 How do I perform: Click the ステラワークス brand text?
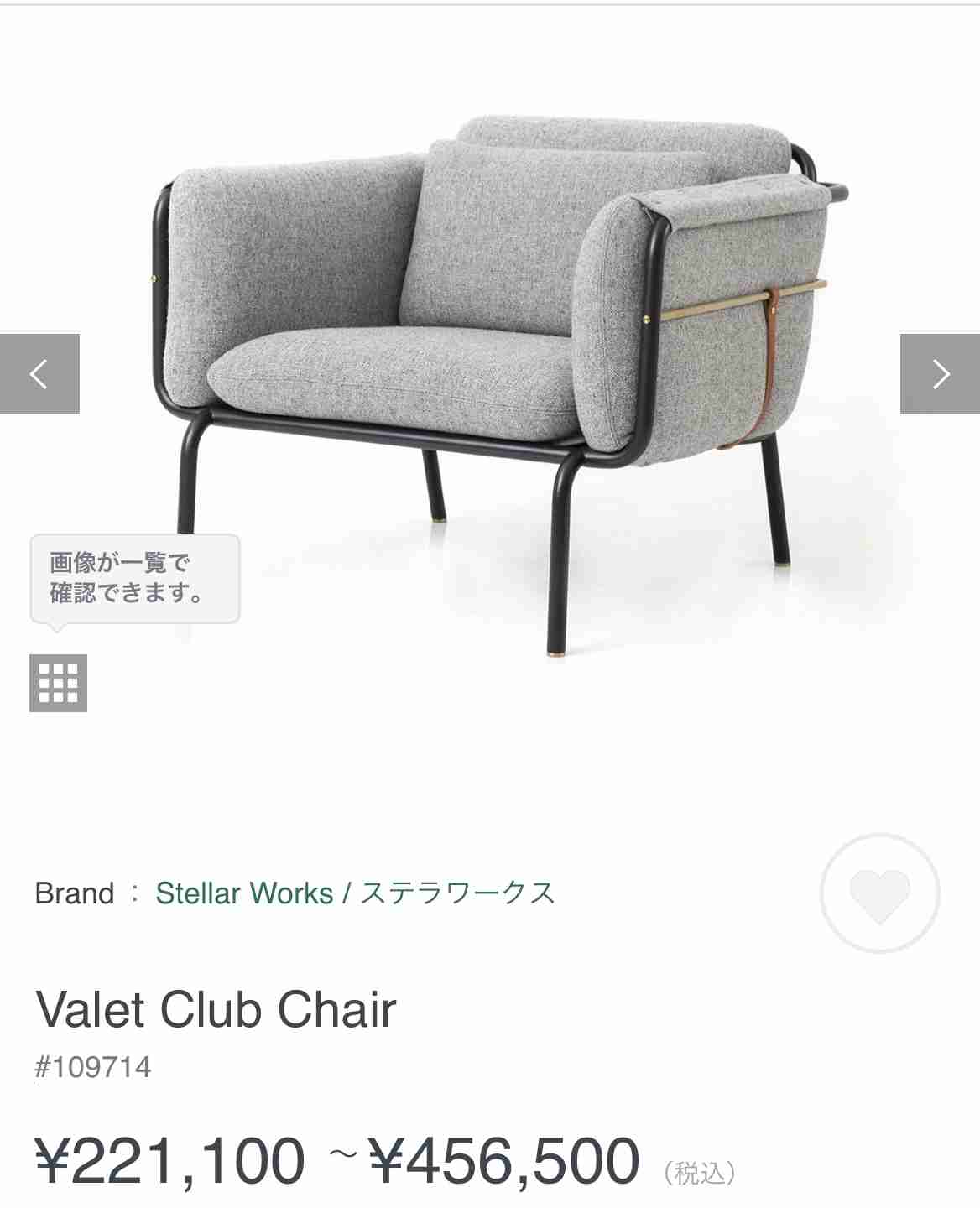[456, 893]
